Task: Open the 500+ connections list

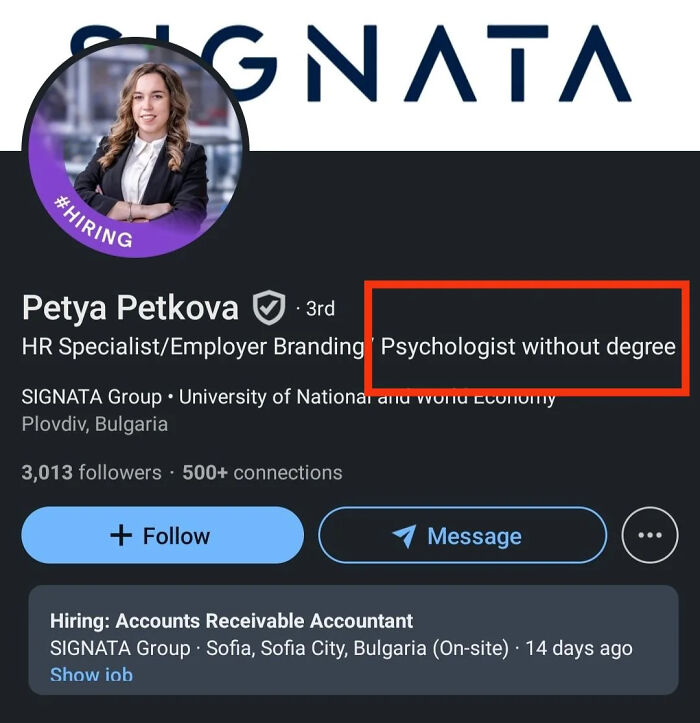Action: [262, 472]
